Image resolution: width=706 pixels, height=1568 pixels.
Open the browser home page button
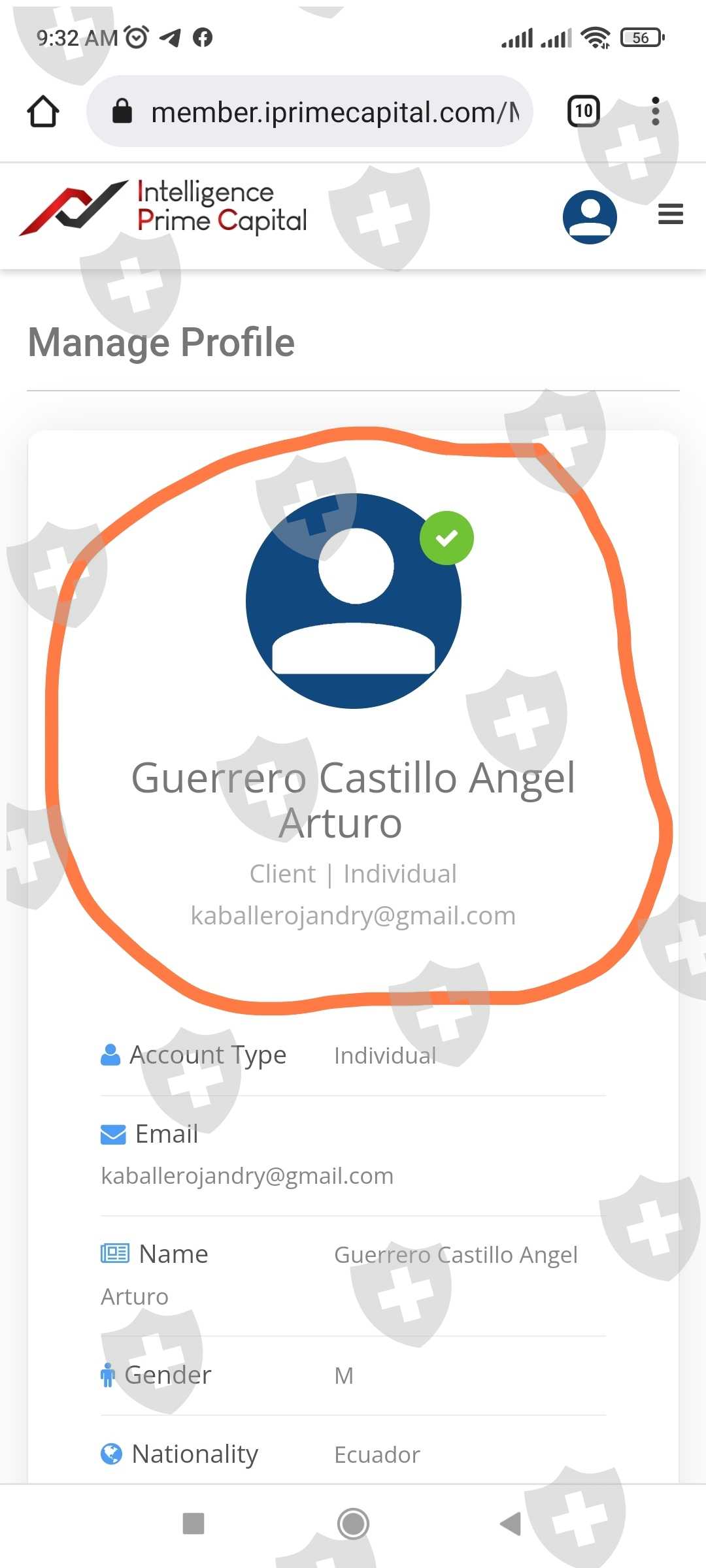pyautogui.click(x=43, y=112)
